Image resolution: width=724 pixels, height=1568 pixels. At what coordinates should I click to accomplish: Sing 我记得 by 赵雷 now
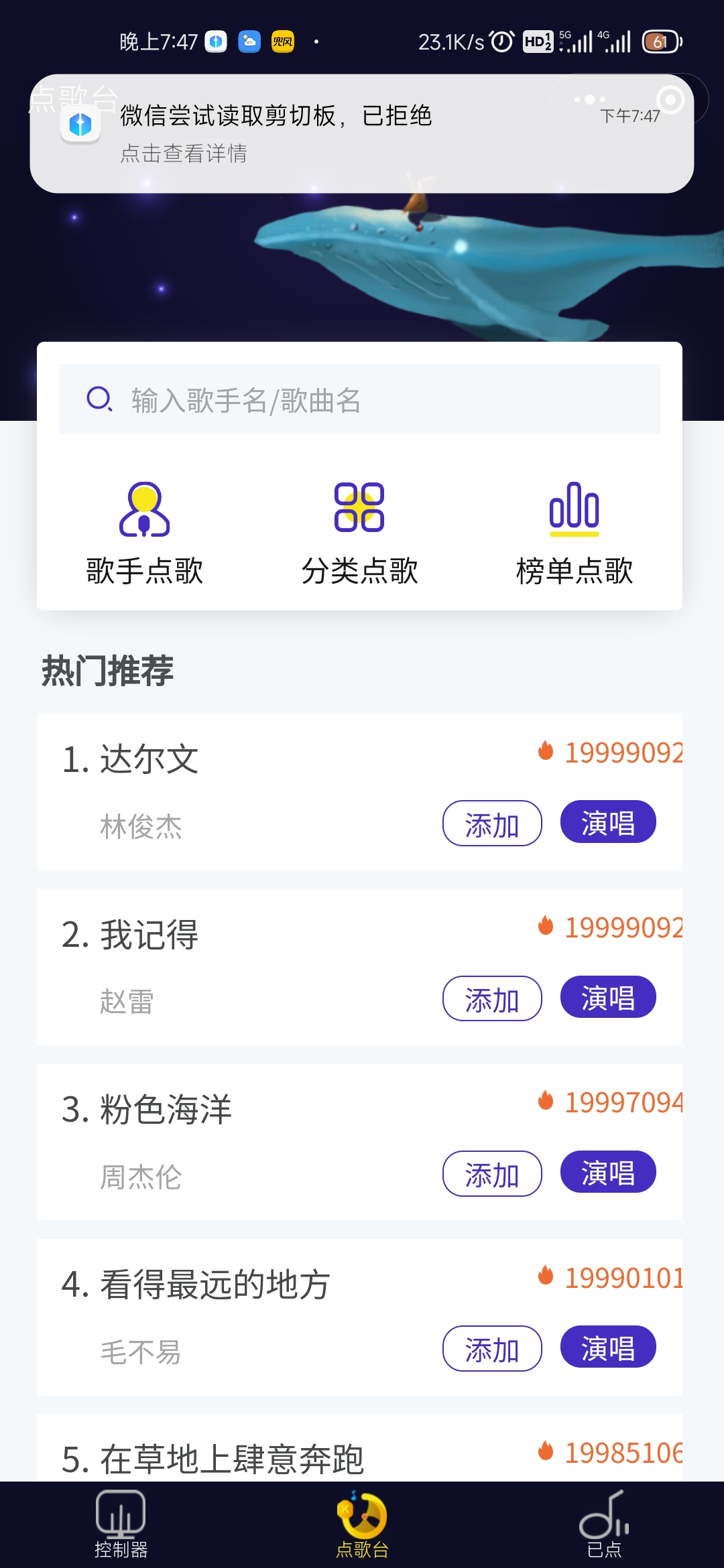(x=607, y=997)
